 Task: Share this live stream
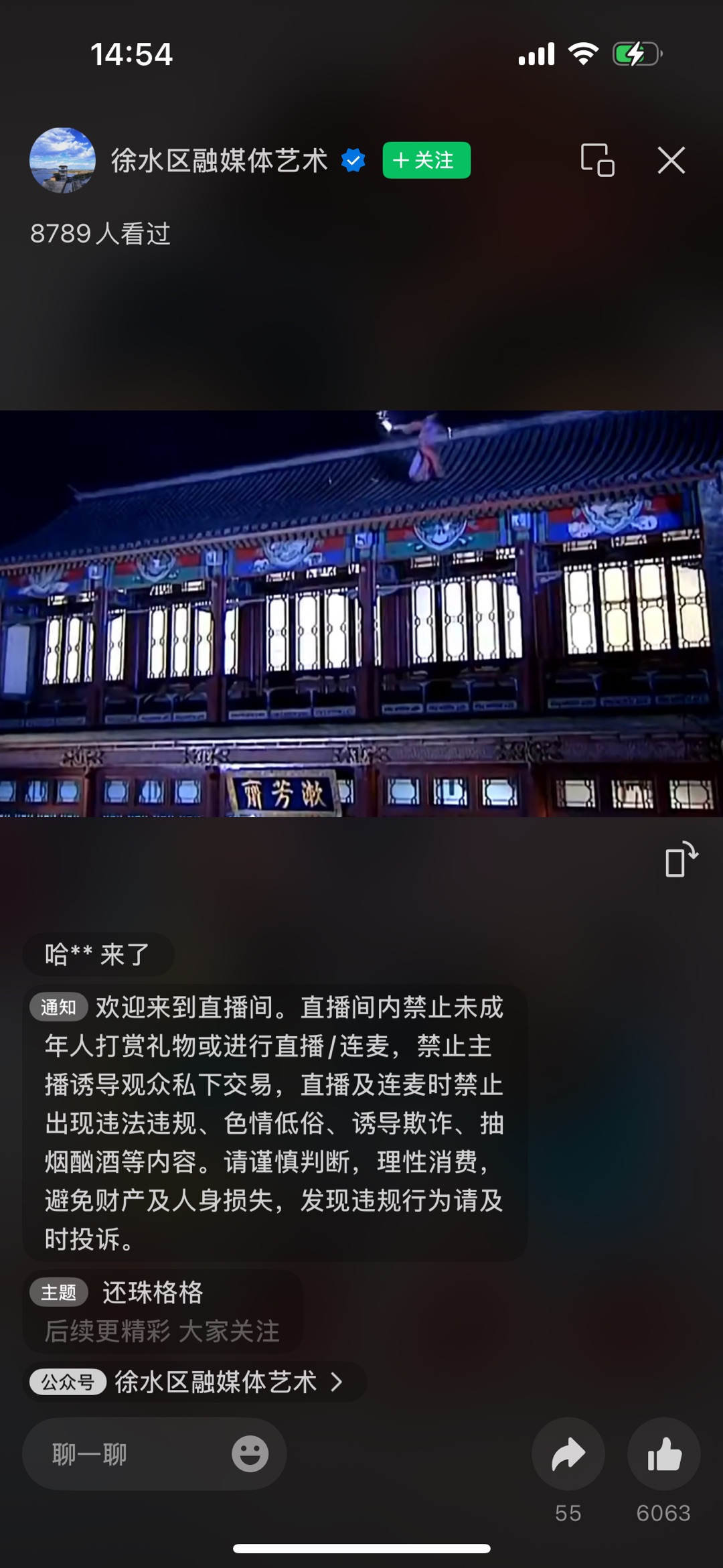coord(568,1454)
